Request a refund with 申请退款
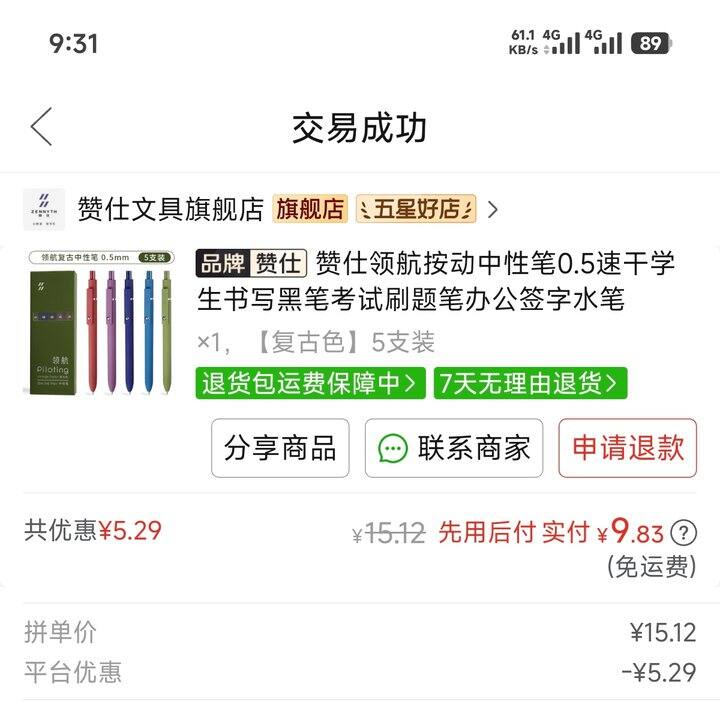 pos(627,448)
